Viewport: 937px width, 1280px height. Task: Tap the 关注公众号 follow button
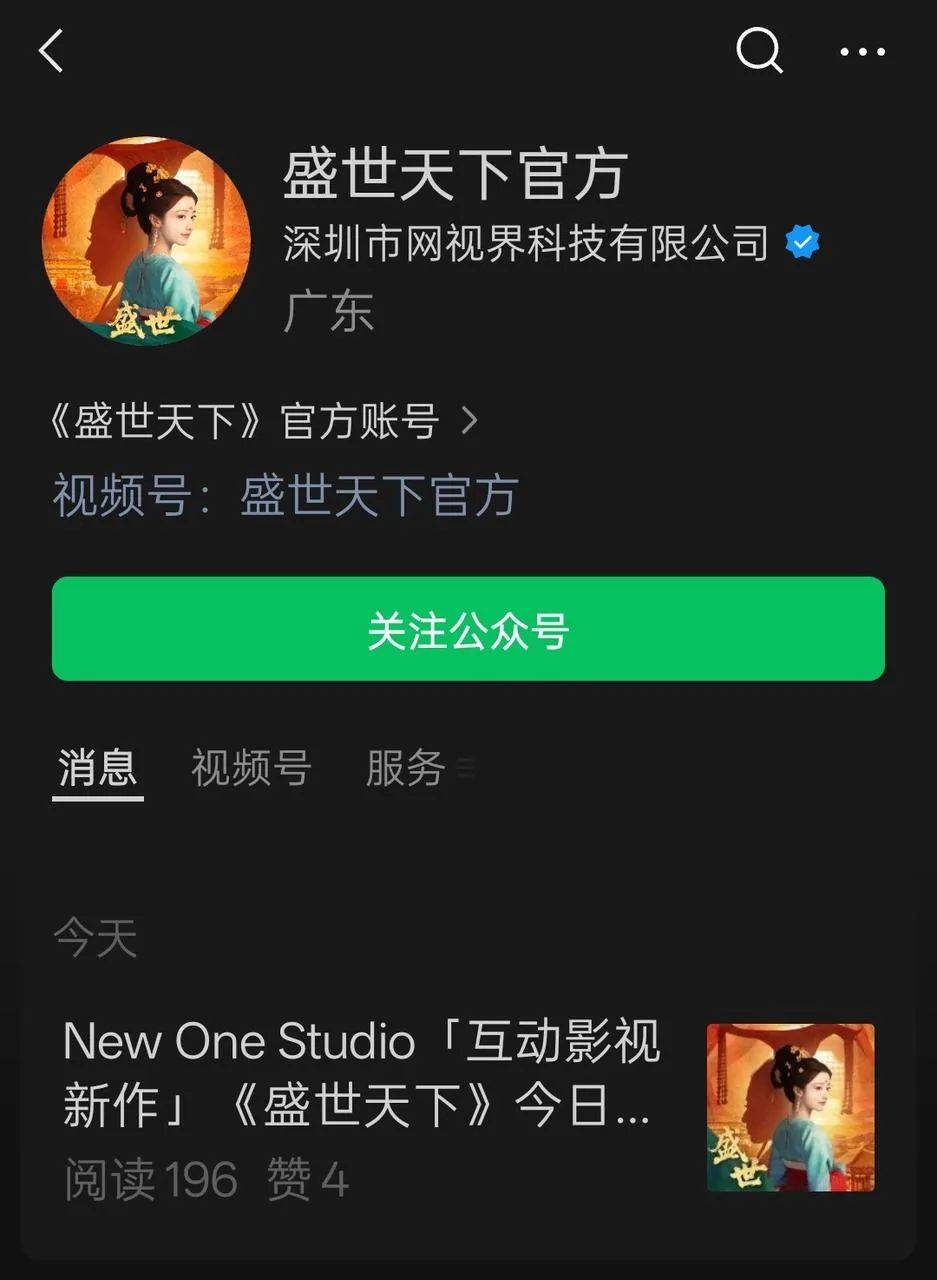[468, 629]
